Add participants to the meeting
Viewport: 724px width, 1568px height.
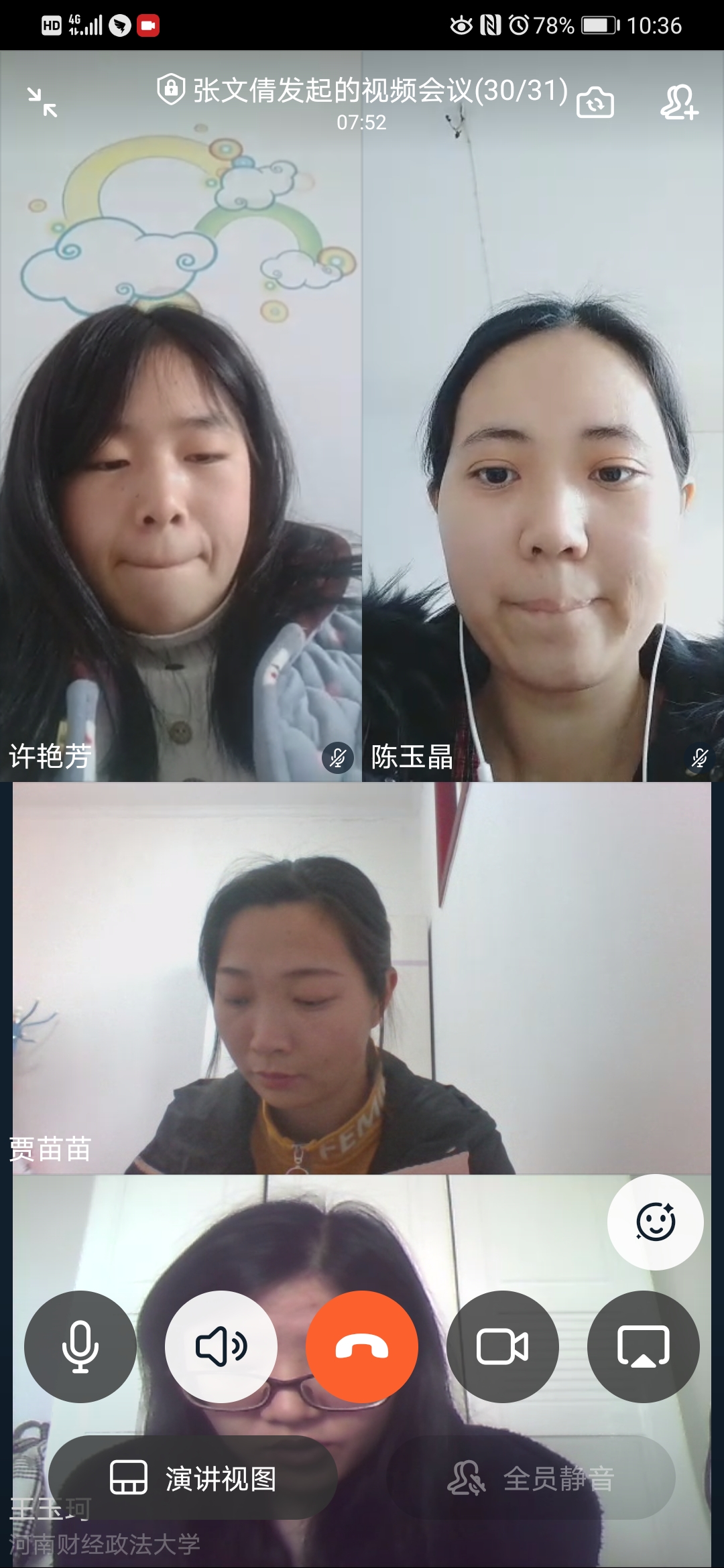[679, 103]
